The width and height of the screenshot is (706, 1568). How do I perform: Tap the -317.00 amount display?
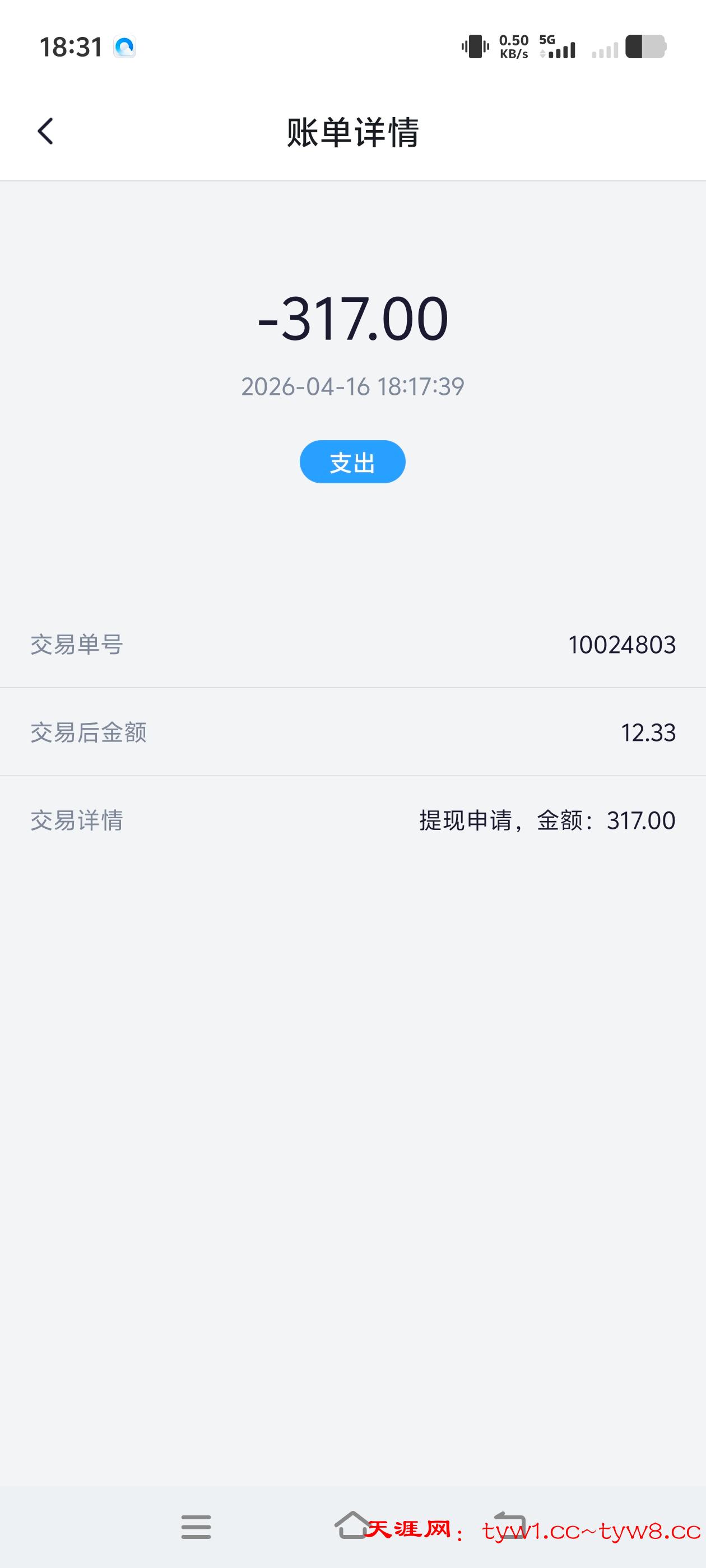click(x=352, y=321)
